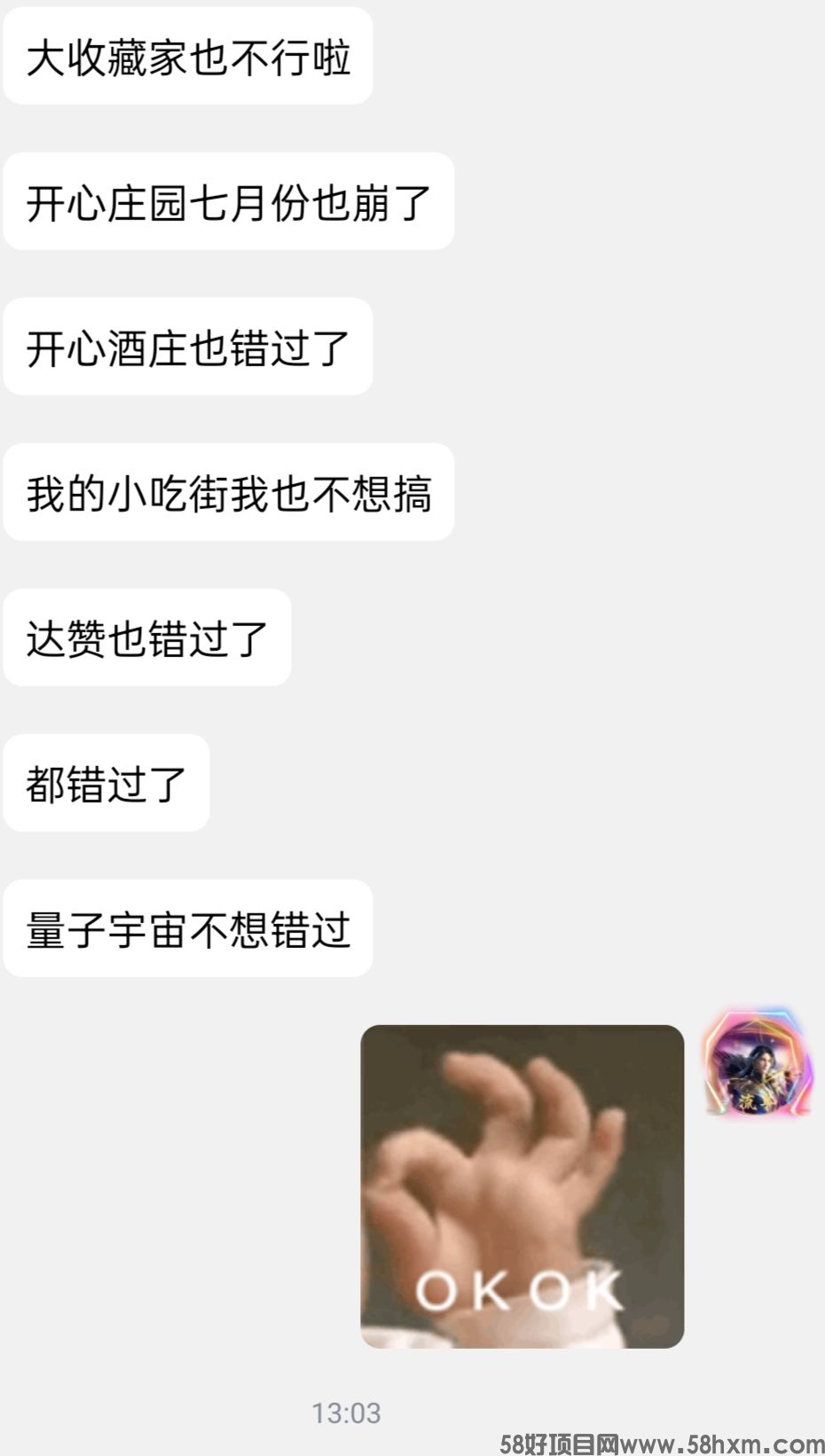Open the sender's profile avatar

point(758,1062)
